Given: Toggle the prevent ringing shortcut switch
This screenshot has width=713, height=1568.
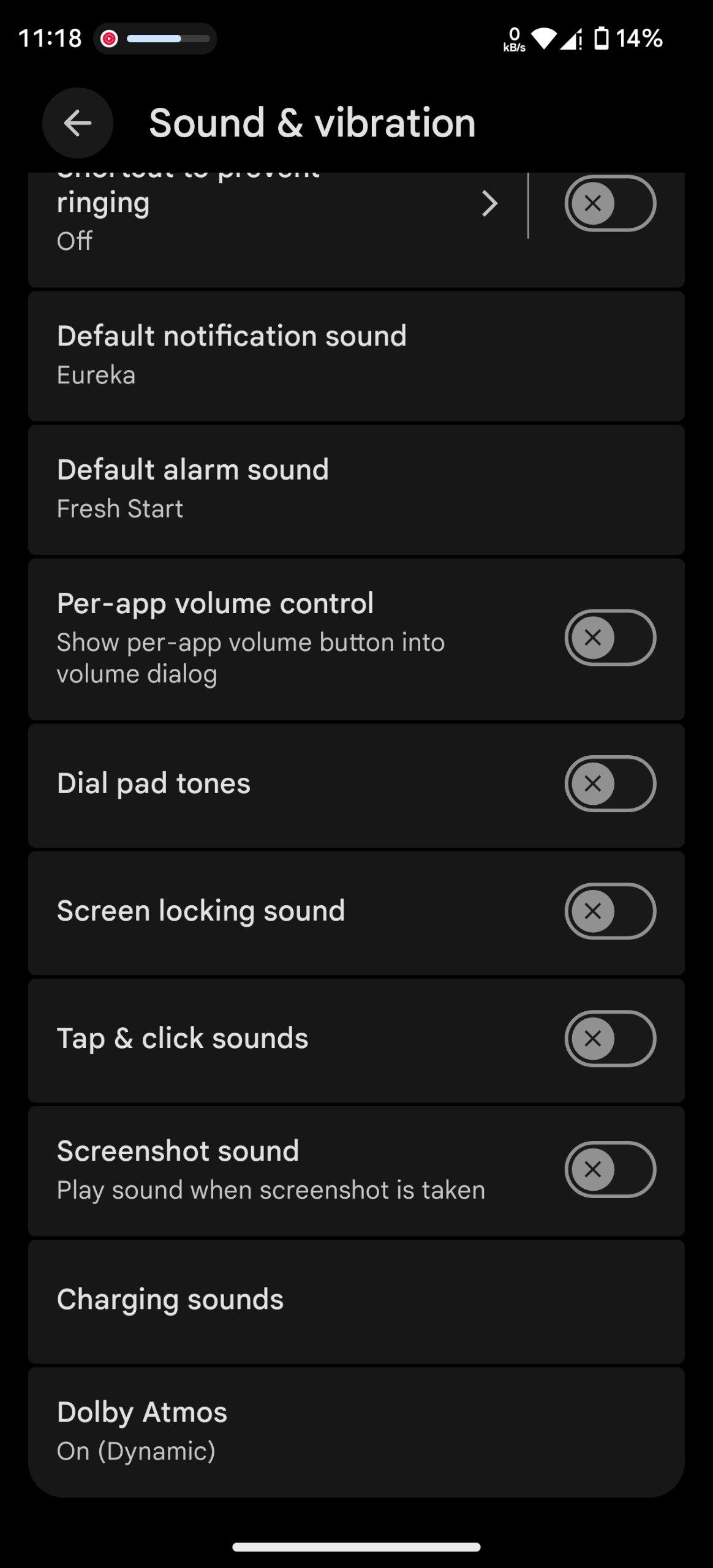Looking at the screenshot, I should pos(609,203).
